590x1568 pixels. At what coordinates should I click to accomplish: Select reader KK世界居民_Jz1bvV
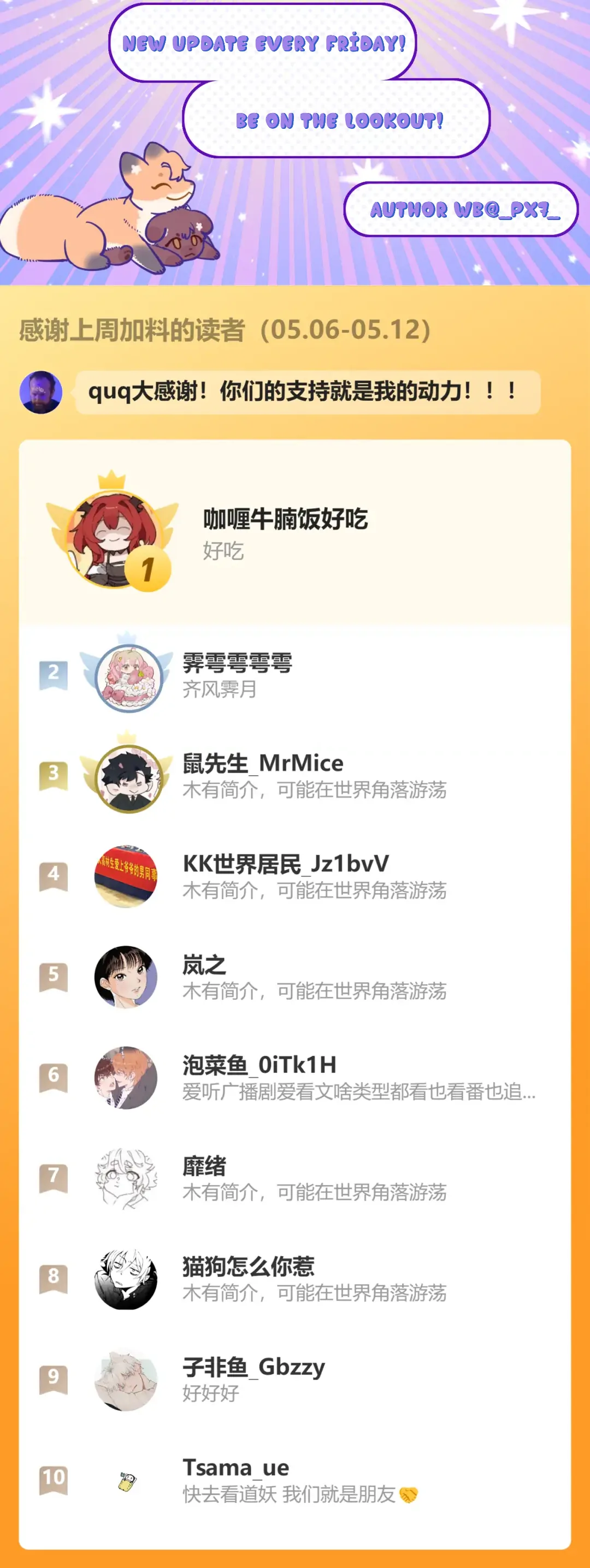pyautogui.click(x=294, y=876)
